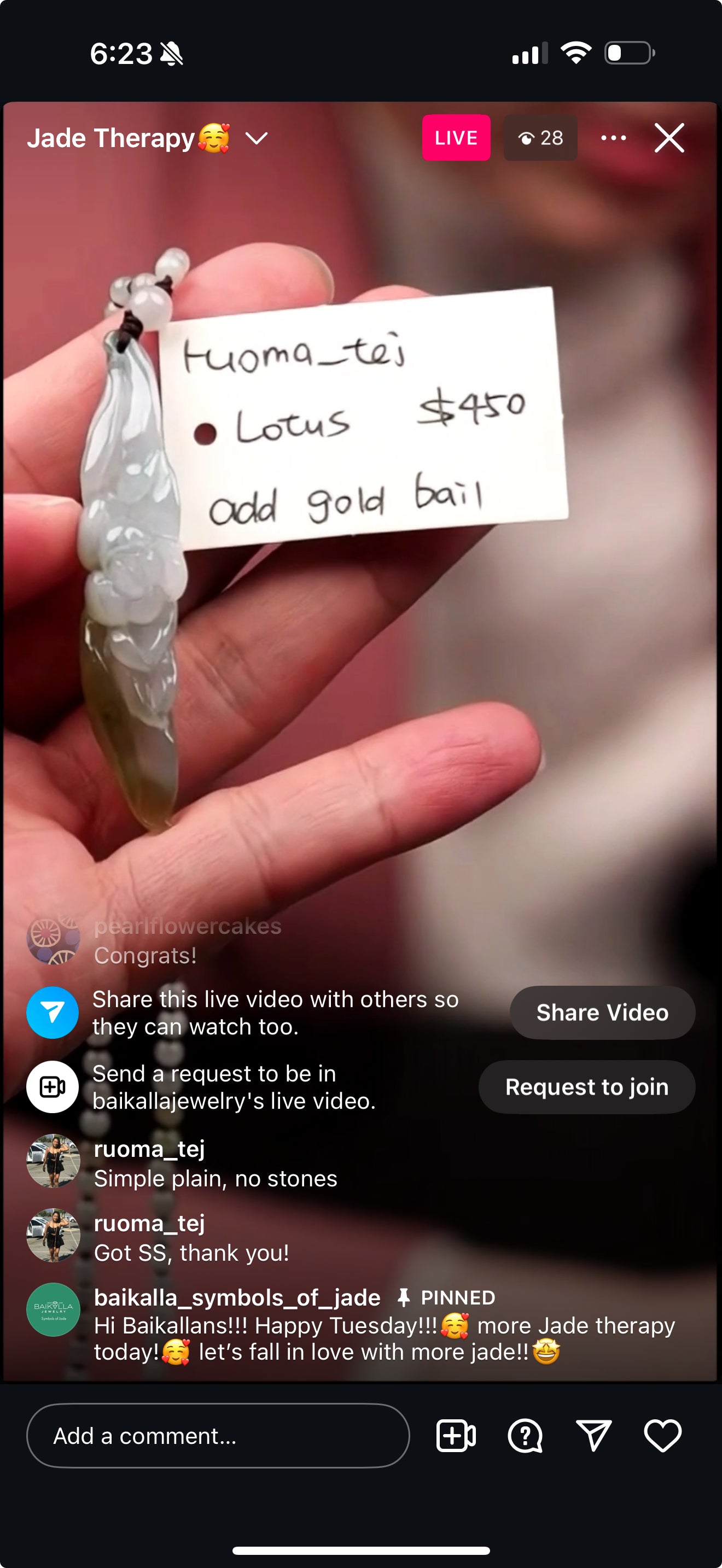
Task: Expand the Jade Therapy title dropdown
Action: tap(257, 138)
